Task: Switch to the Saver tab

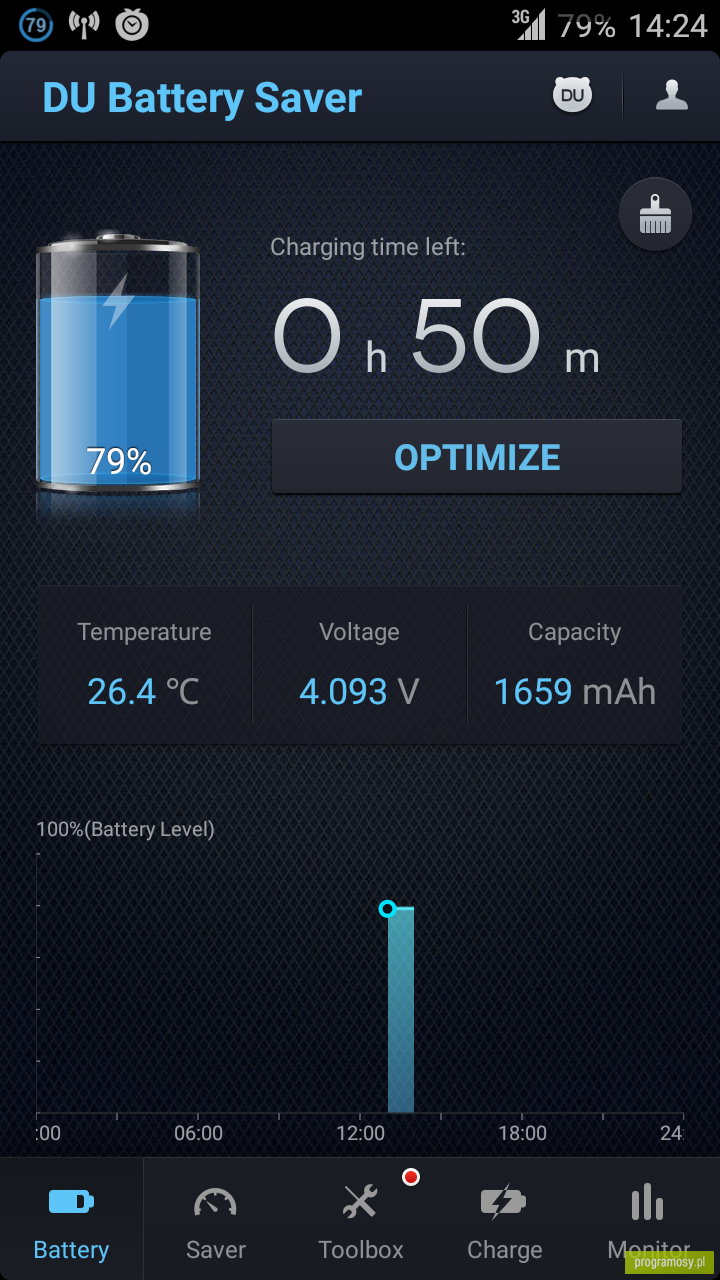Action: coord(216,1220)
